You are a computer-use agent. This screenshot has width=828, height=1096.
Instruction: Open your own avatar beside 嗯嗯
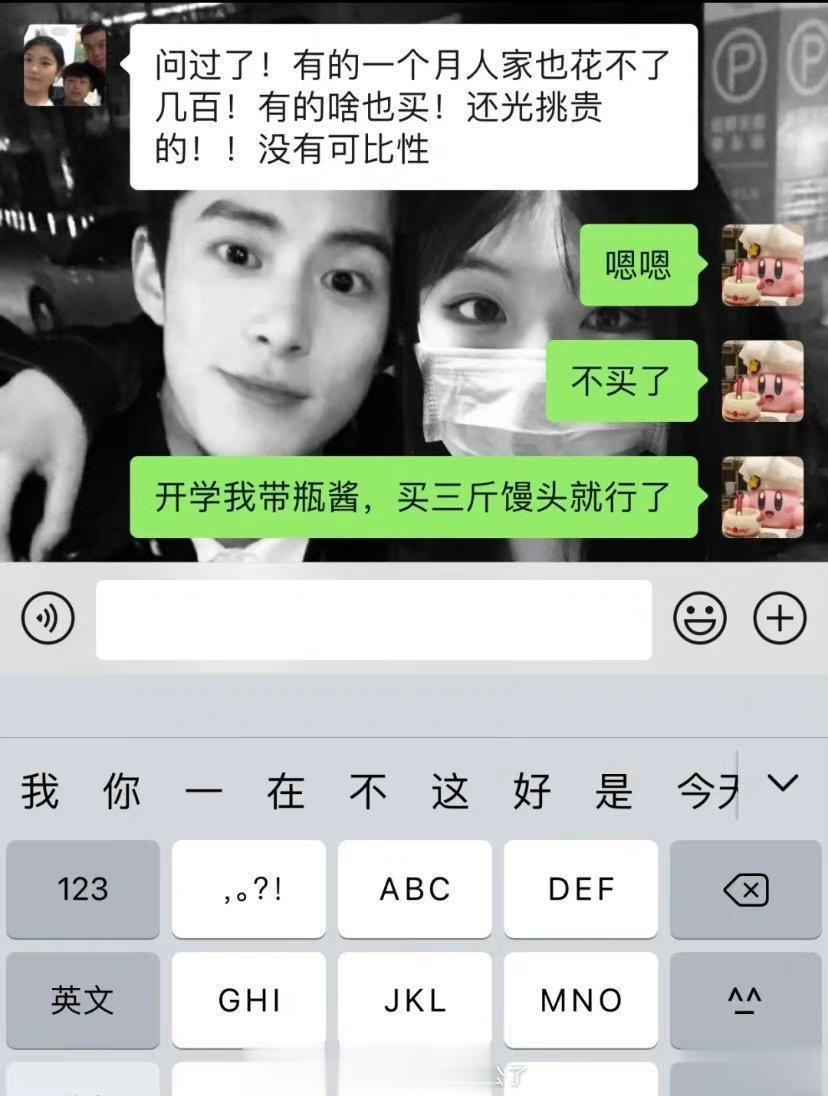(763, 265)
